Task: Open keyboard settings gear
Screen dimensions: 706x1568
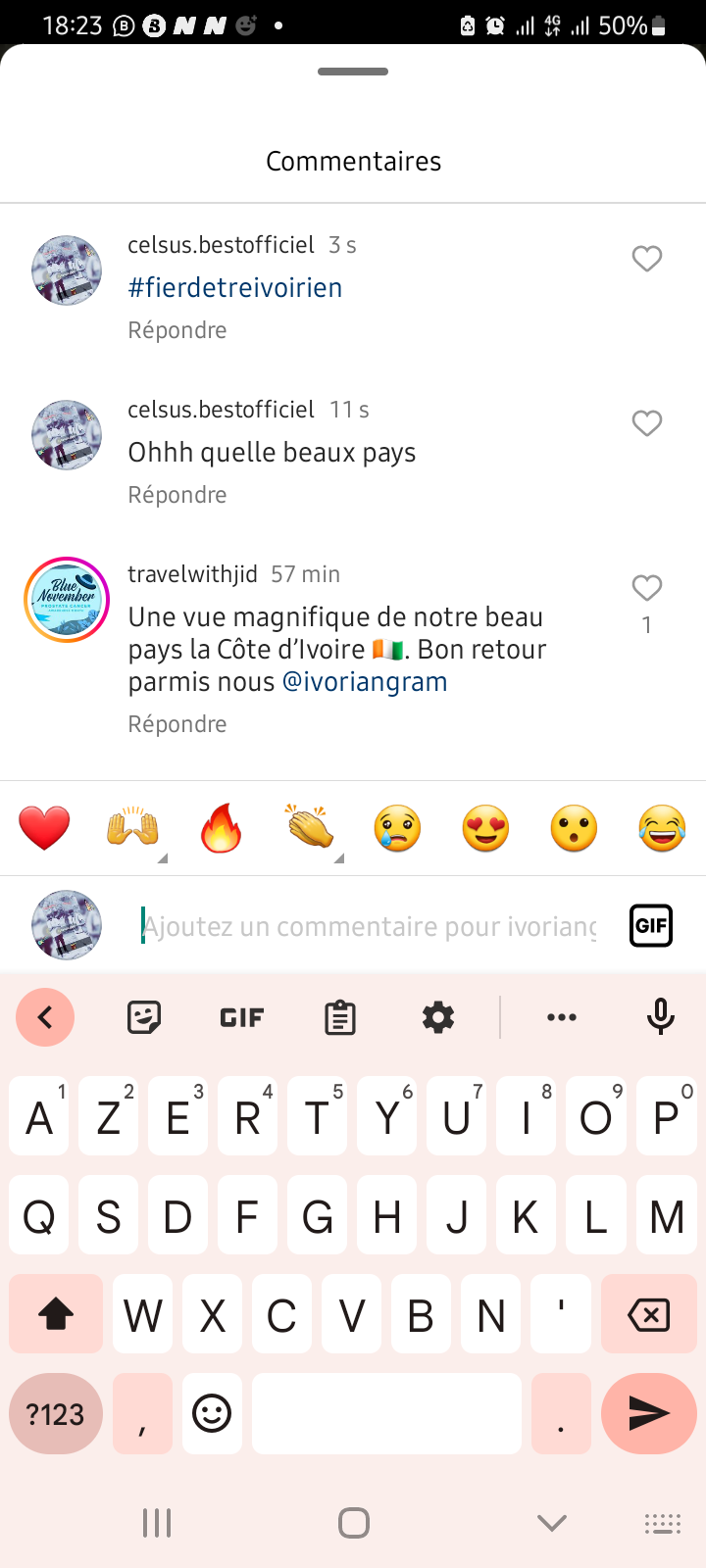Action: (438, 1017)
